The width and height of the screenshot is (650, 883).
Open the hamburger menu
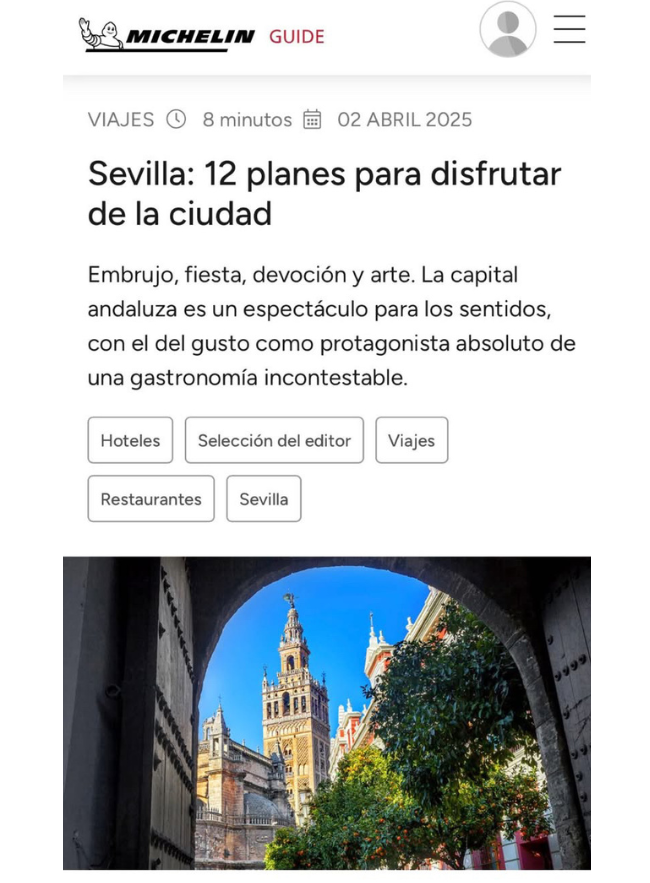(x=569, y=30)
